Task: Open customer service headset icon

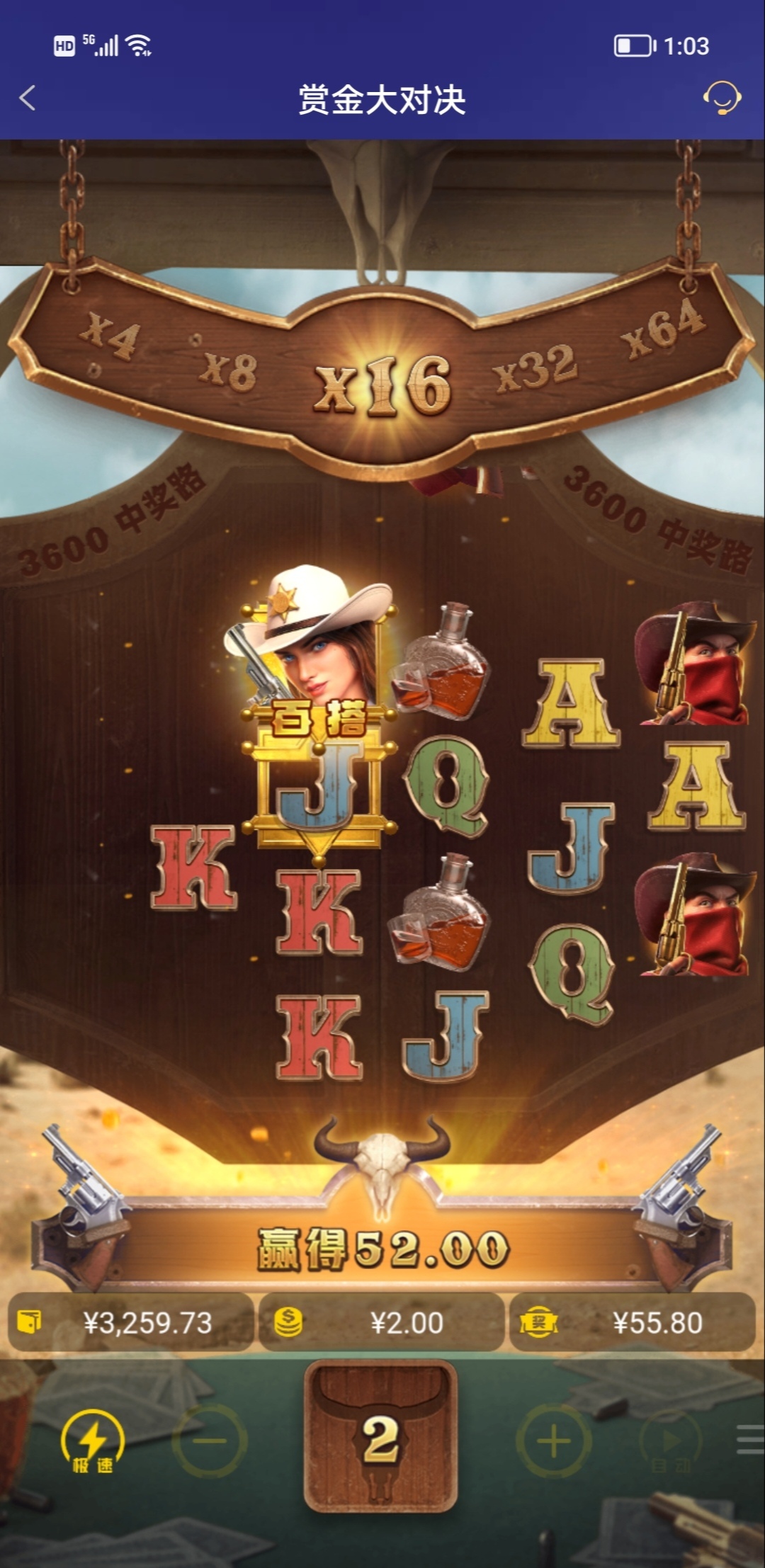Action: (721, 98)
